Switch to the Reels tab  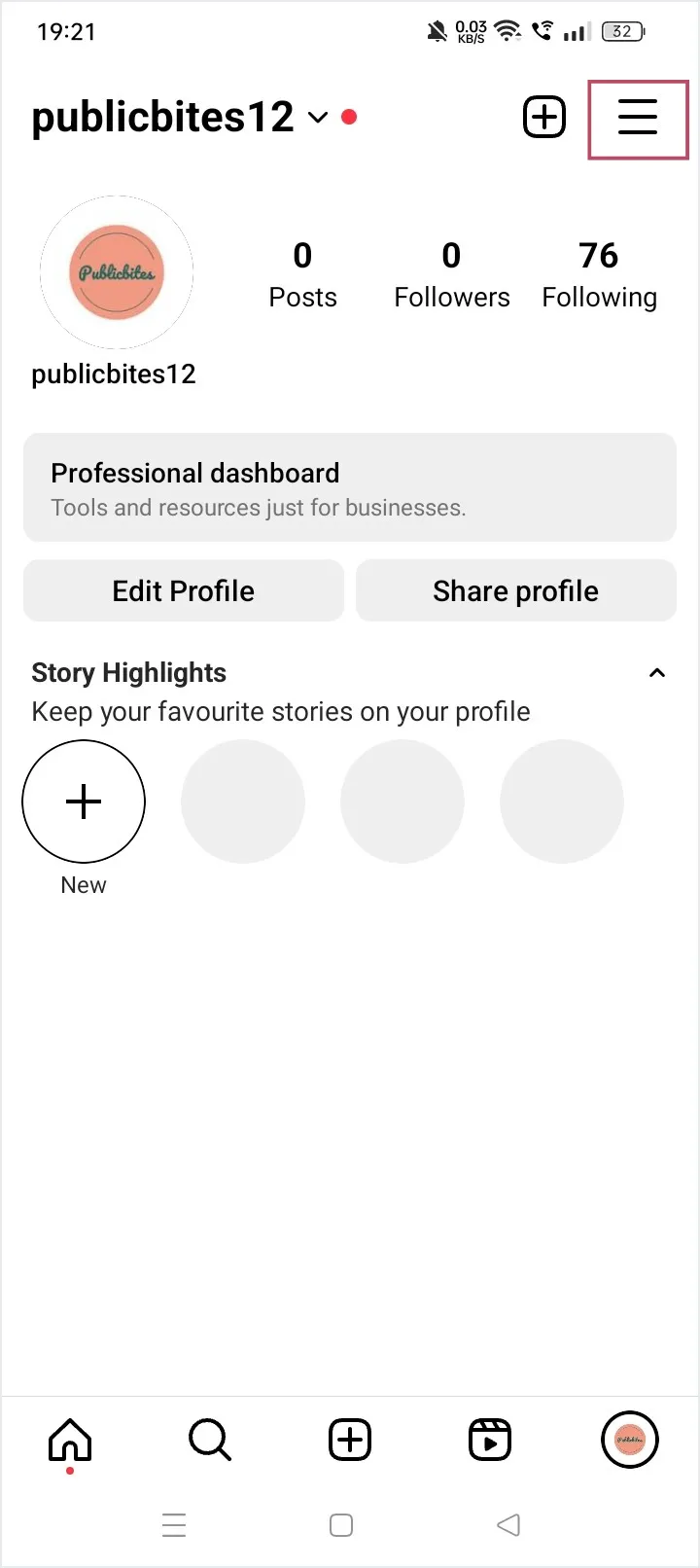click(x=490, y=1440)
